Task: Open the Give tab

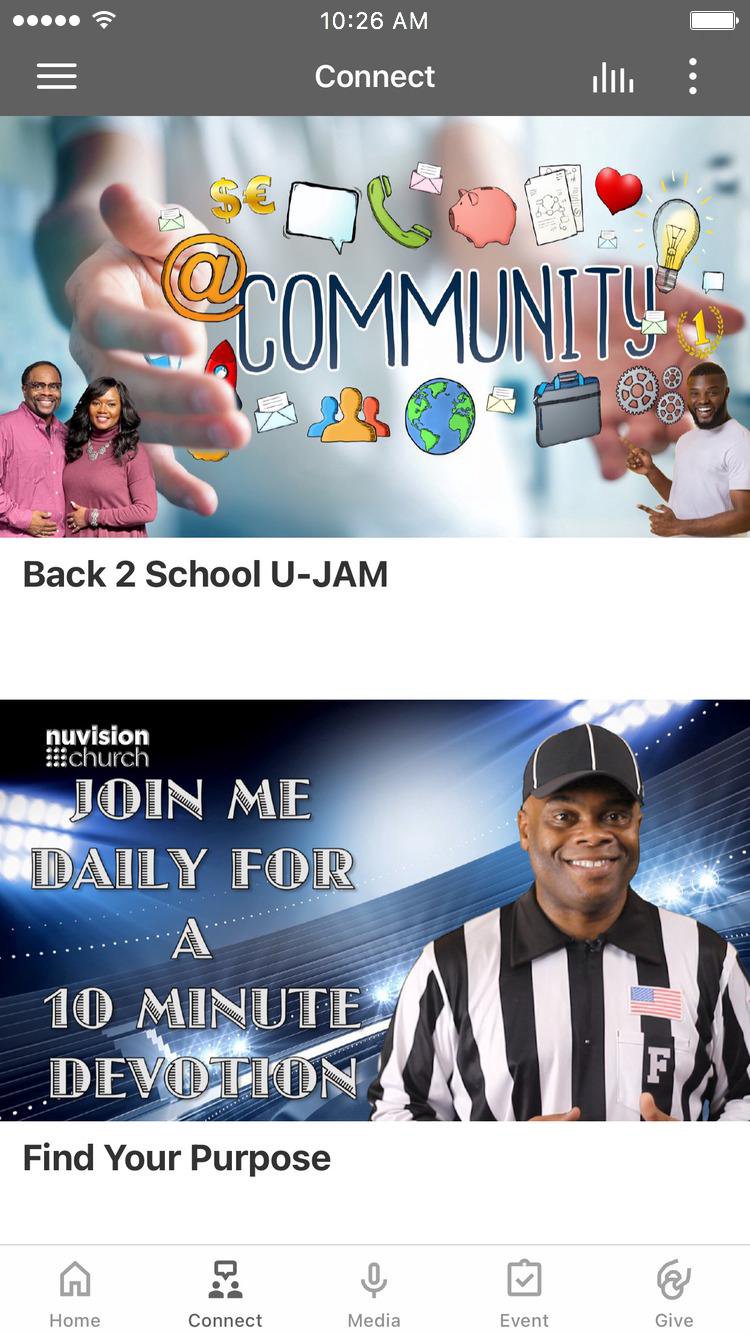Action: click(x=674, y=1292)
